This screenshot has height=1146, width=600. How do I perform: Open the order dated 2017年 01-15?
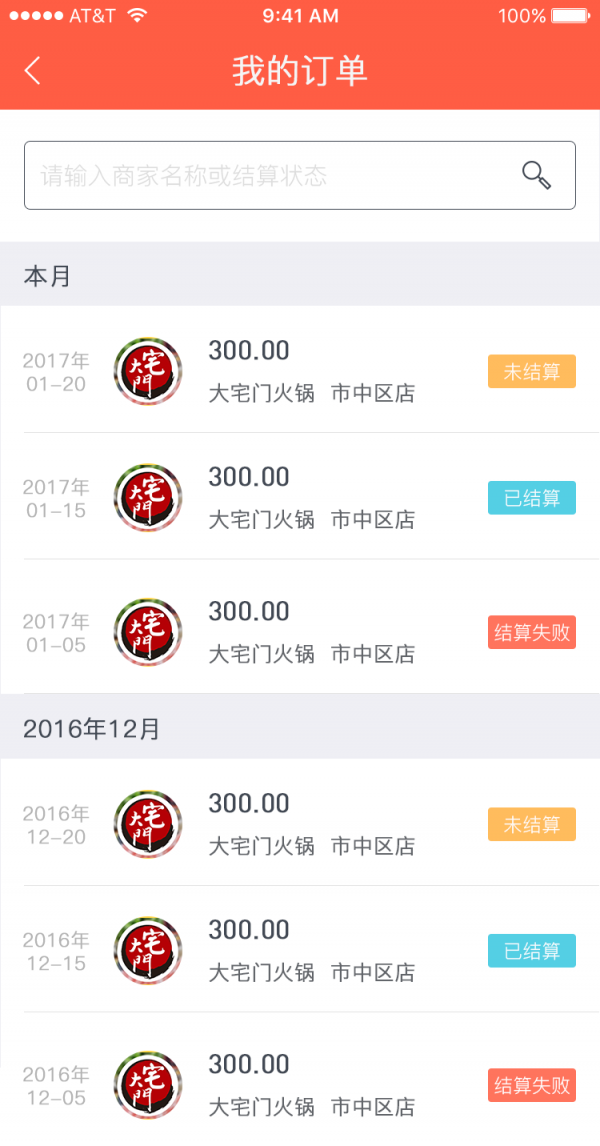(300, 497)
